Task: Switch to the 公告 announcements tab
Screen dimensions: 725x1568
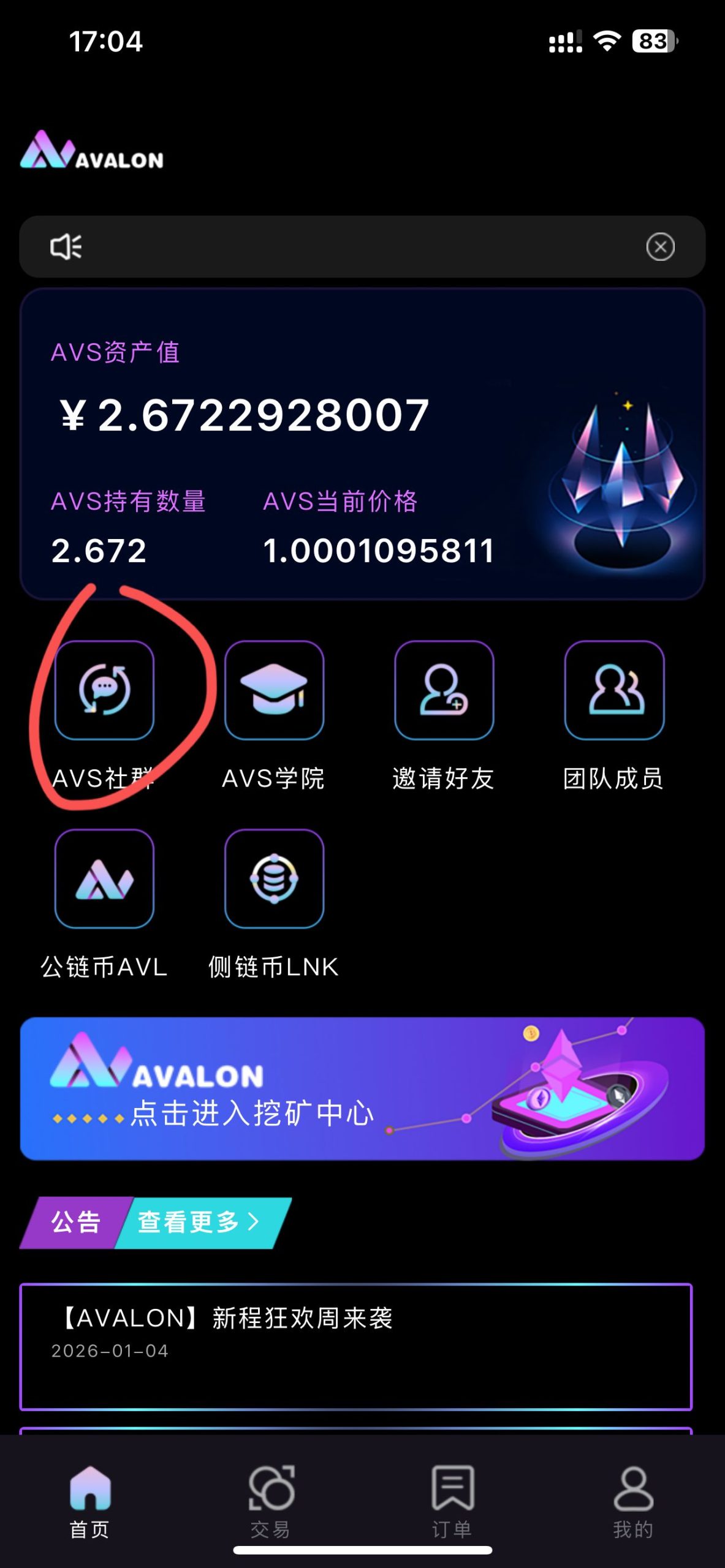Action: (75, 1221)
